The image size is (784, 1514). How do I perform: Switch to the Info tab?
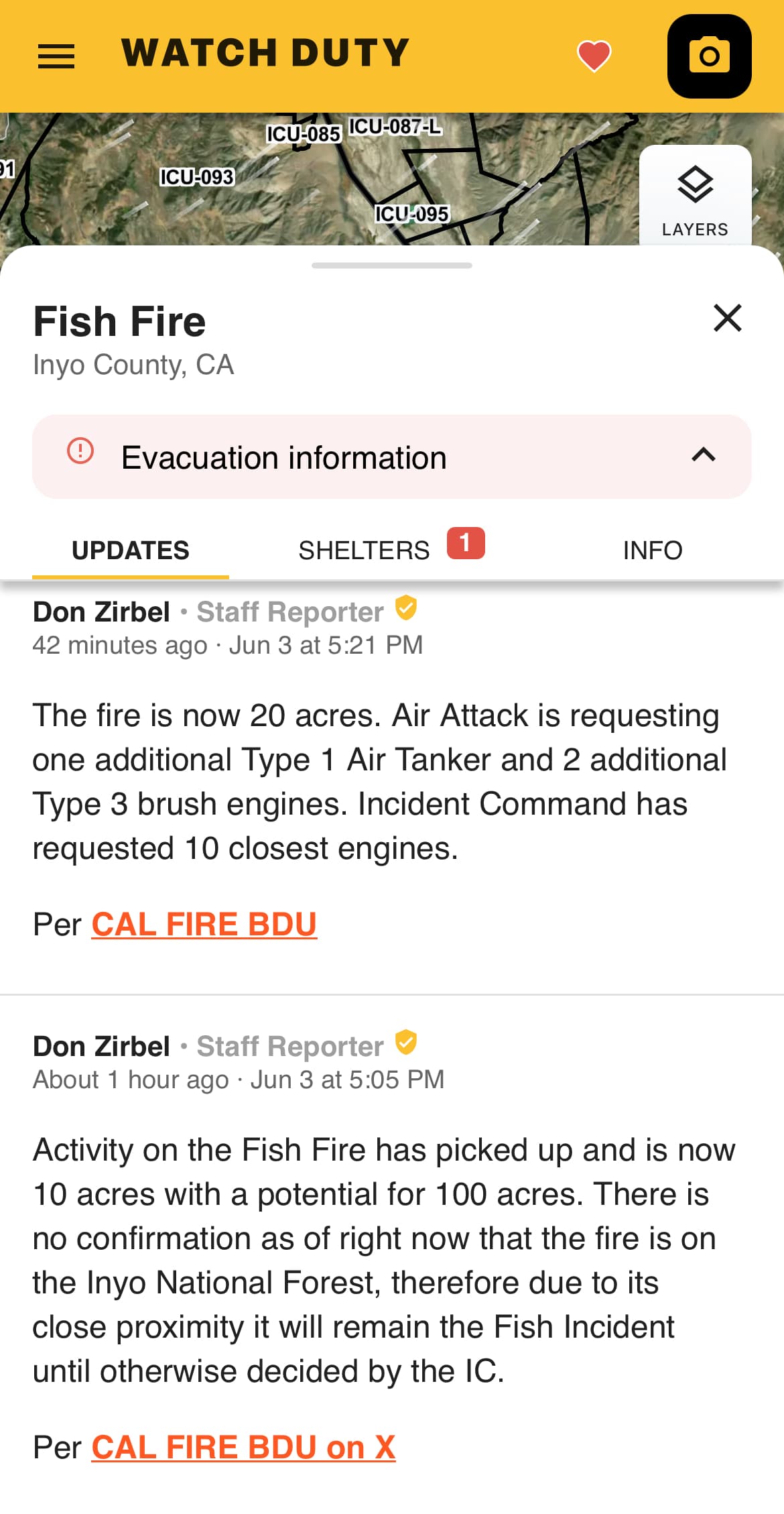tap(653, 550)
